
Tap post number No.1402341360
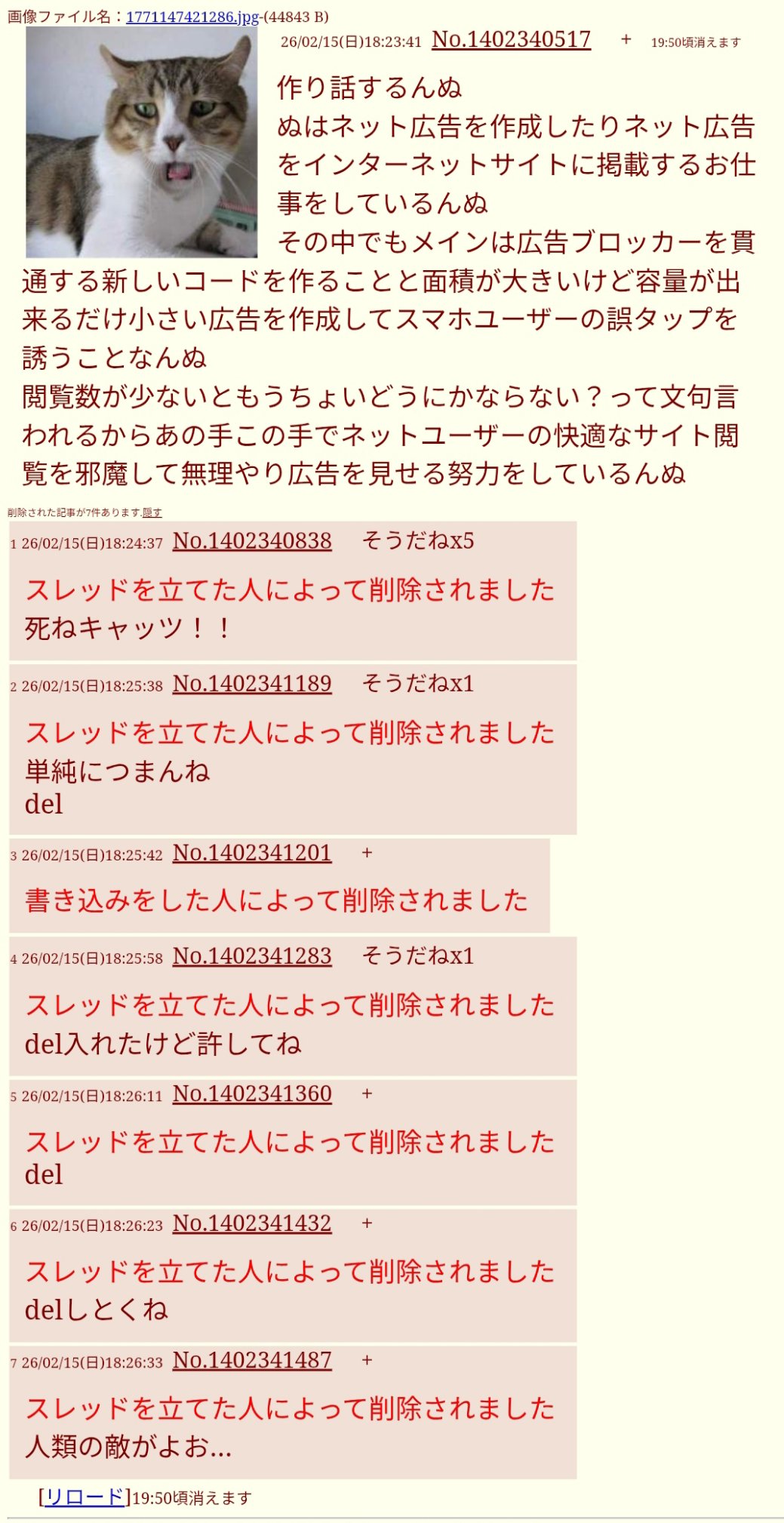pos(252,1094)
